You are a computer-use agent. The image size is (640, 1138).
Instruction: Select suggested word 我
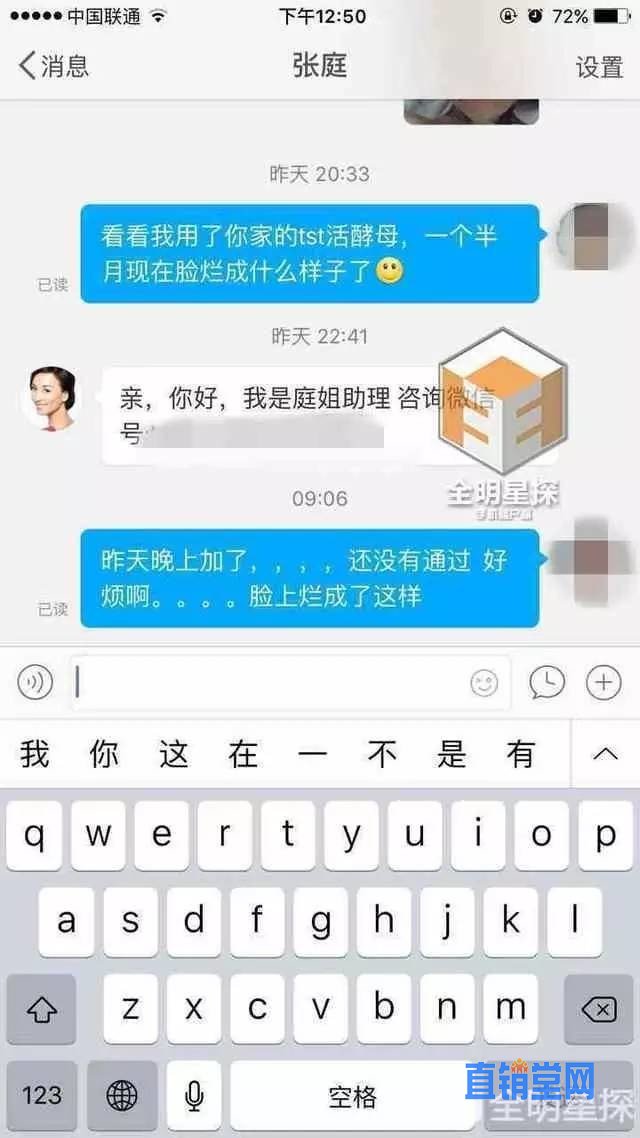(x=35, y=753)
